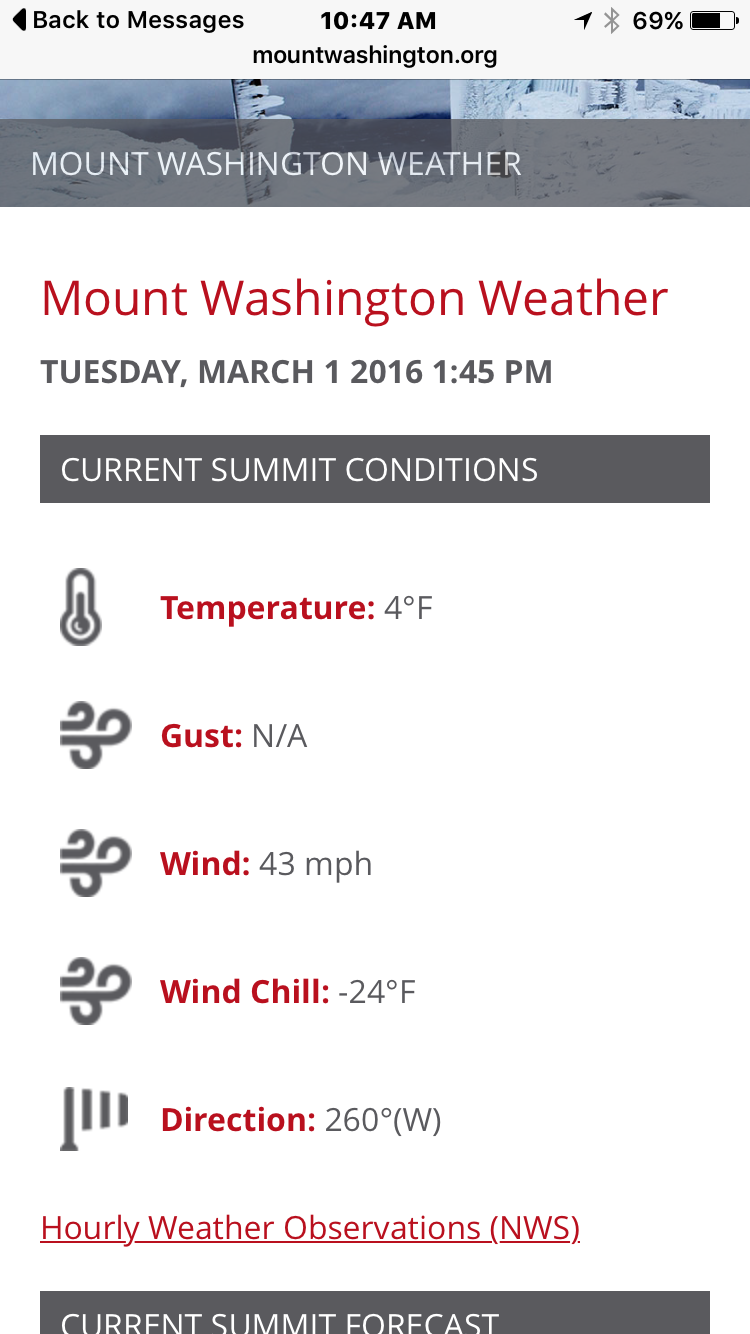Tap the mountwashington.org address bar
750x1334 pixels.
coord(375,55)
